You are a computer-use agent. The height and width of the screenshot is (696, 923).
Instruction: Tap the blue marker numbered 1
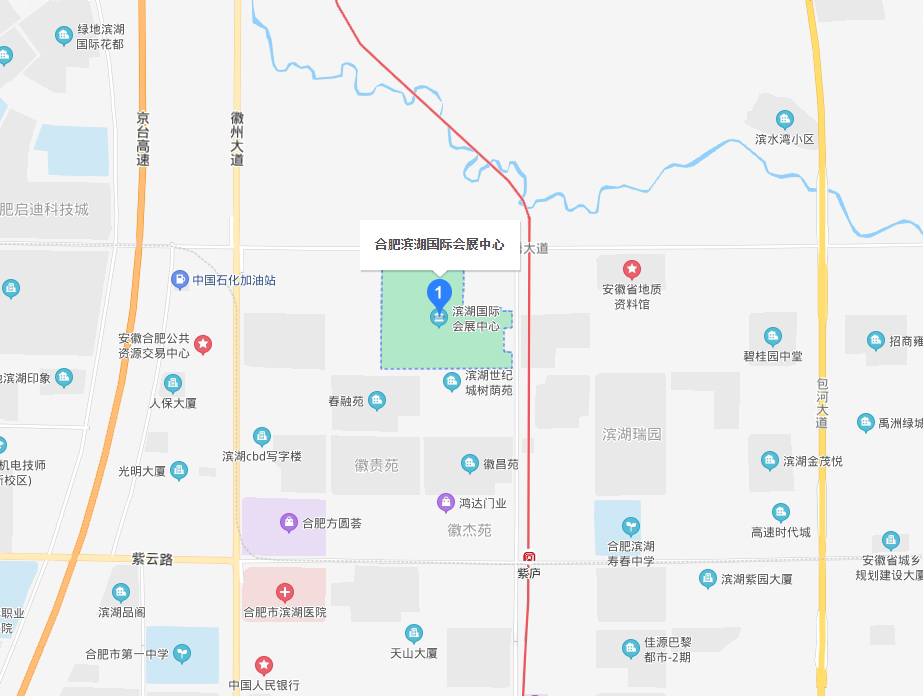coord(438,294)
